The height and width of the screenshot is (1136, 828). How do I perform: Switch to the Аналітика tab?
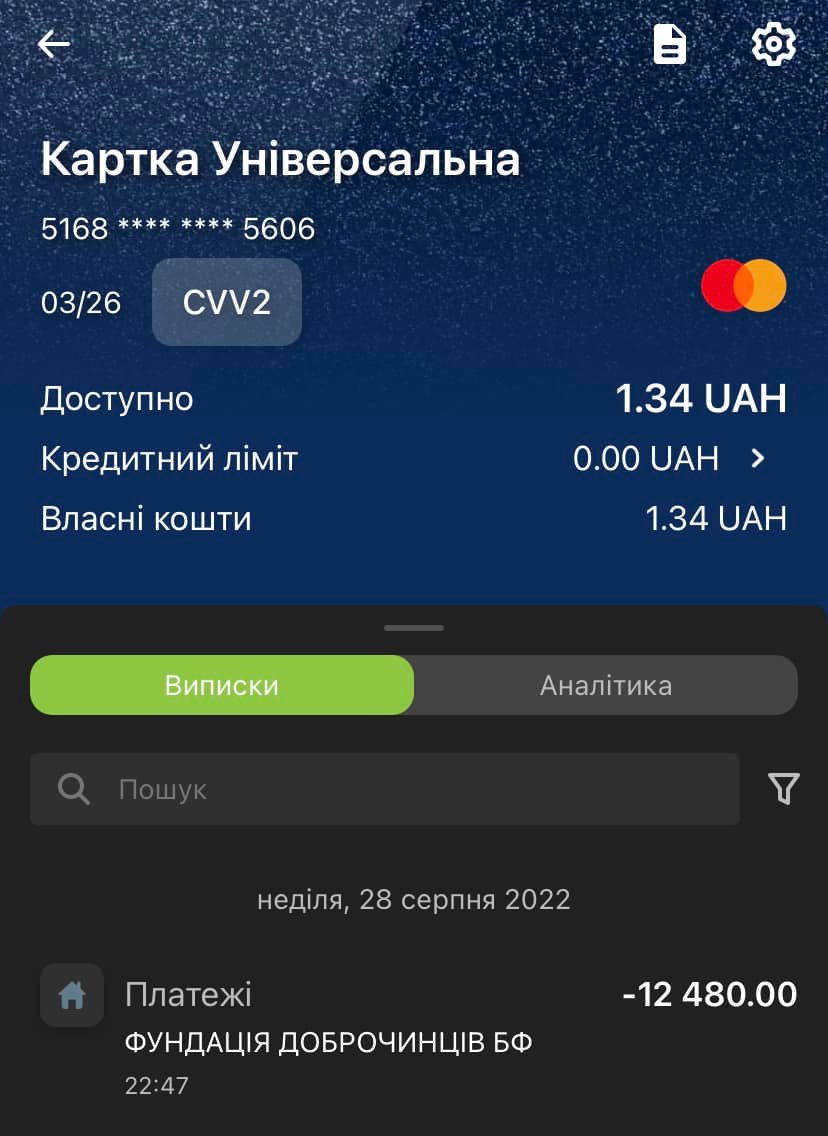[606, 685]
